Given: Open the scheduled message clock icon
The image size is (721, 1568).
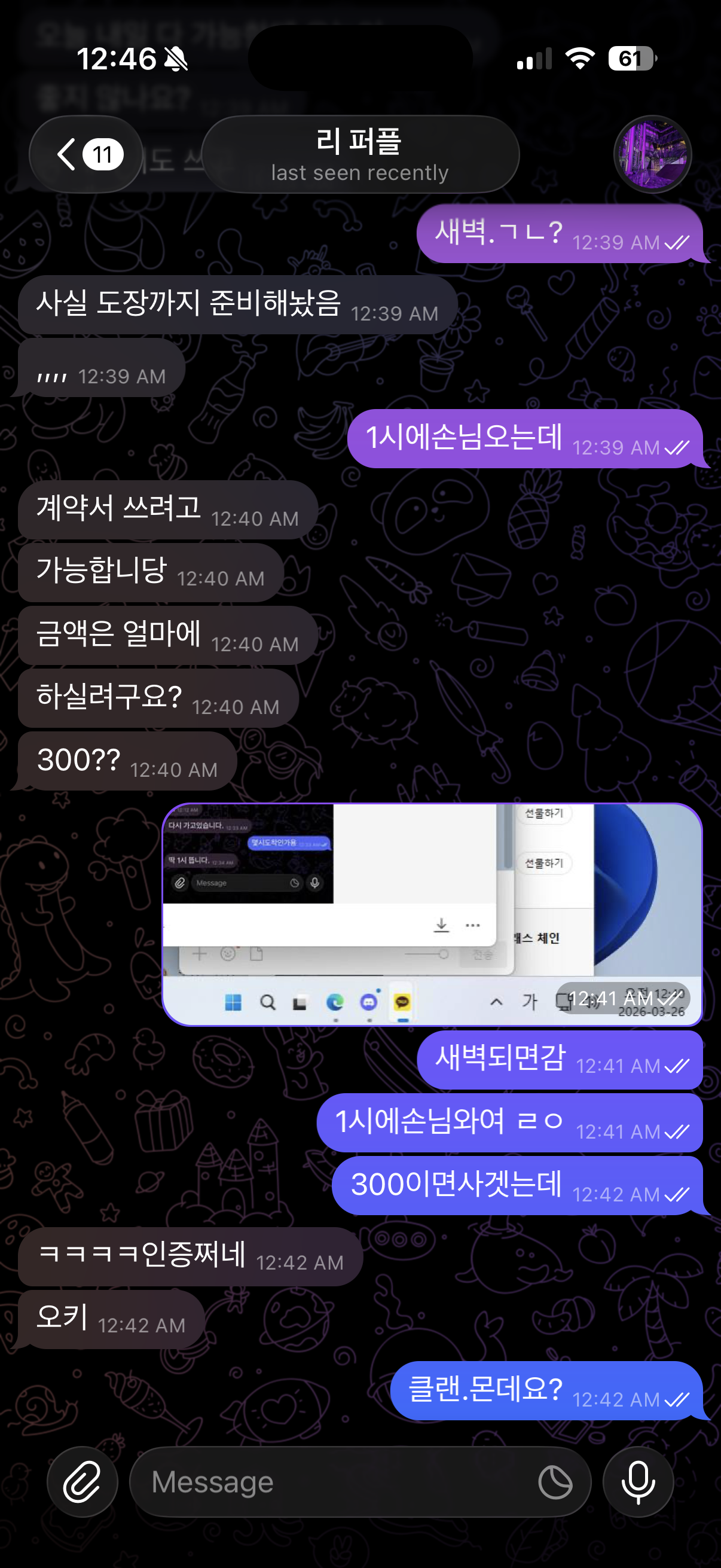Looking at the screenshot, I should (x=555, y=1481).
